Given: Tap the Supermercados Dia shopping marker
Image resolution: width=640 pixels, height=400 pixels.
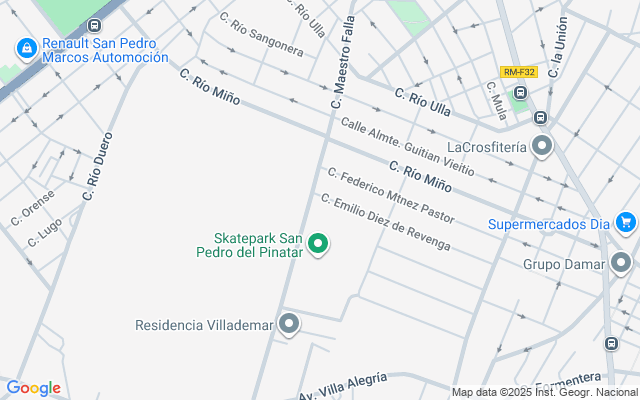Looking at the screenshot, I should click(626, 223).
